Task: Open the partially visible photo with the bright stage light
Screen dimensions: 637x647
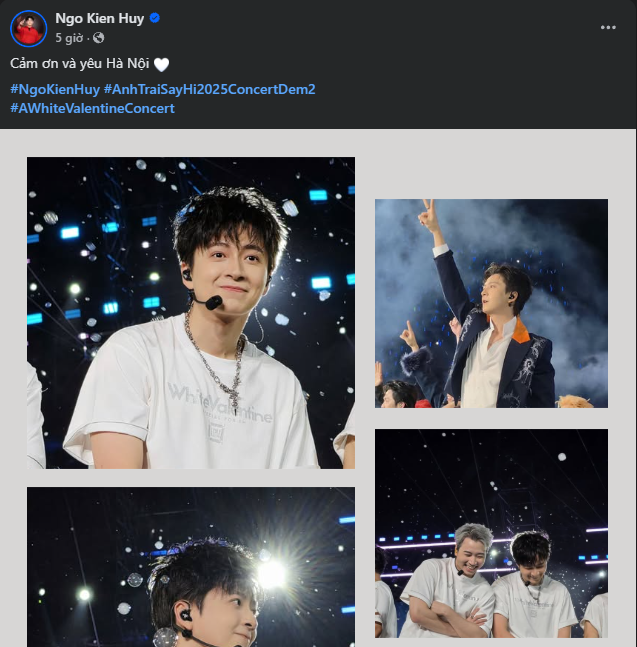Action: (x=191, y=567)
